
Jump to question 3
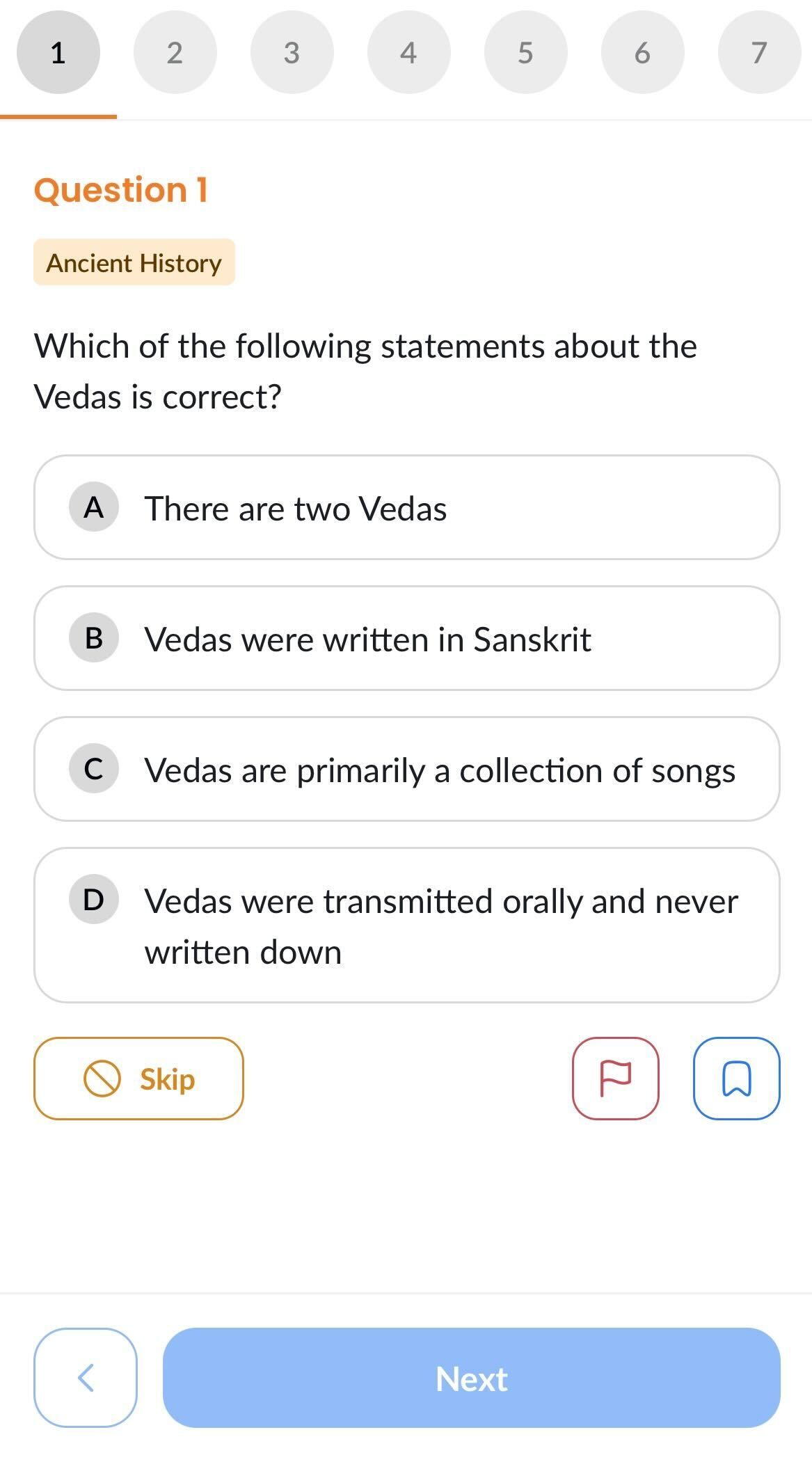(x=292, y=52)
